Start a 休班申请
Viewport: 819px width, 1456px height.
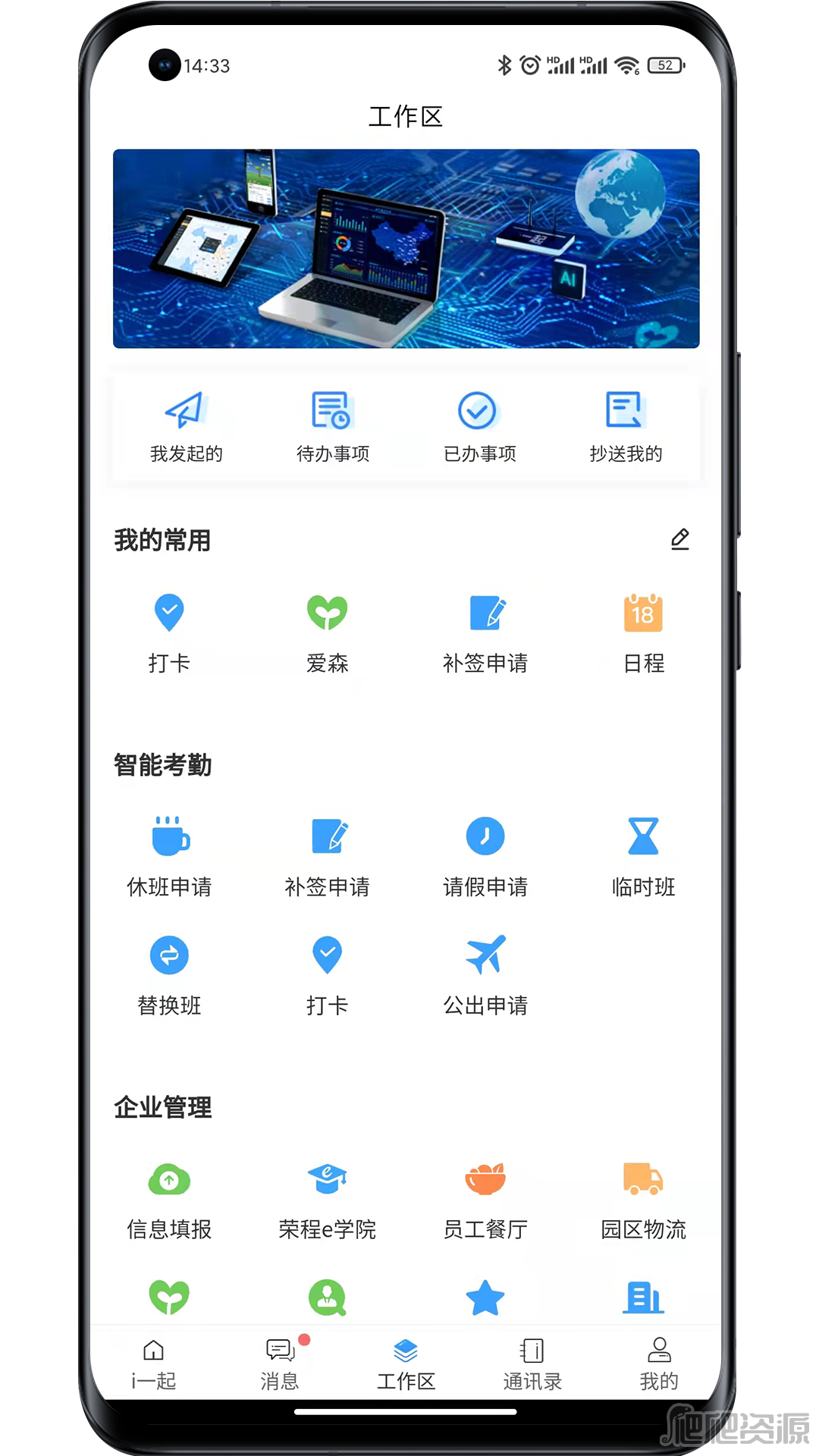click(169, 857)
